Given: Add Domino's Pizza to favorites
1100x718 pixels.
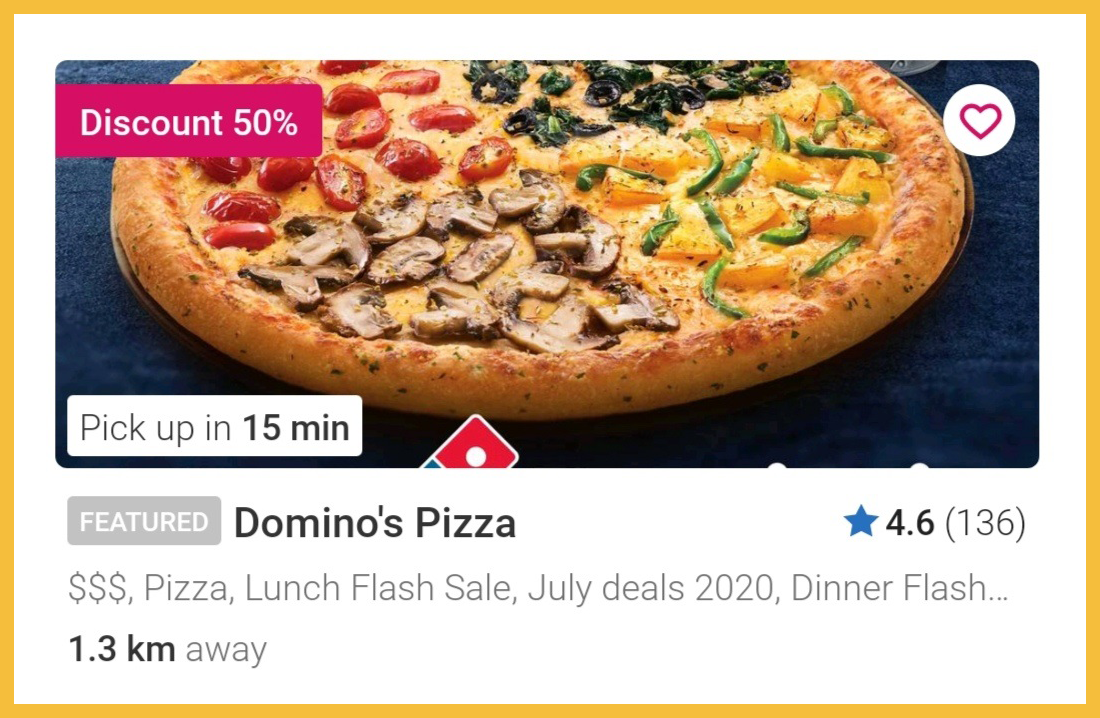Looking at the screenshot, I should pos(979,121).
